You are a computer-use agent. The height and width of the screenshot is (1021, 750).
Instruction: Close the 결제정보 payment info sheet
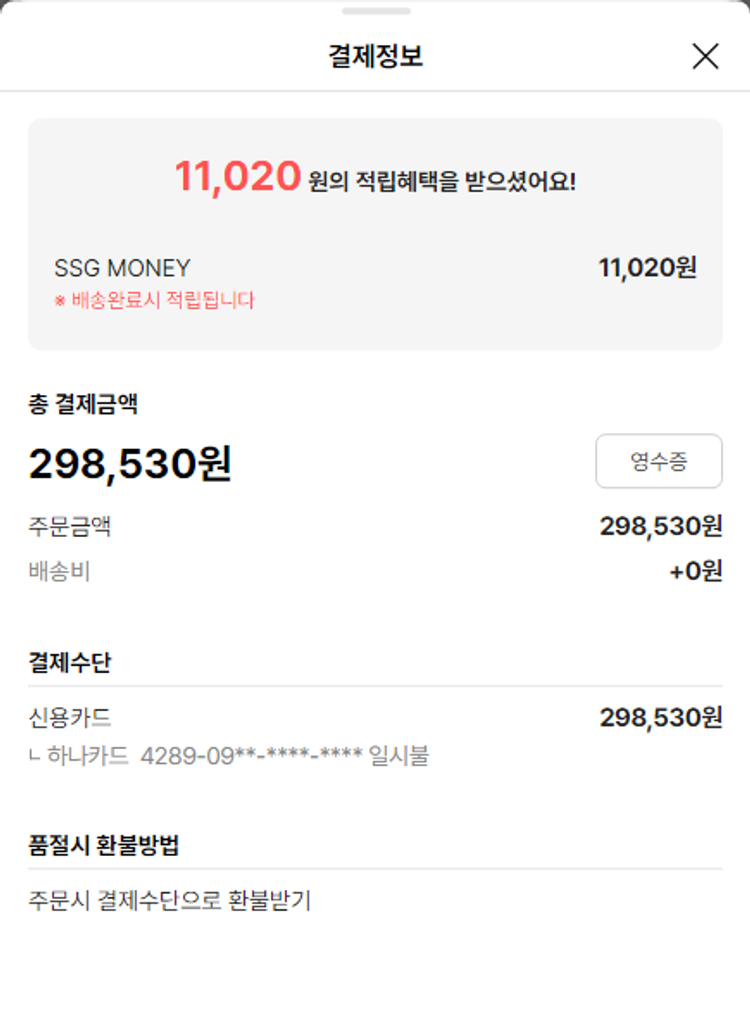click(x=705, y=57)
